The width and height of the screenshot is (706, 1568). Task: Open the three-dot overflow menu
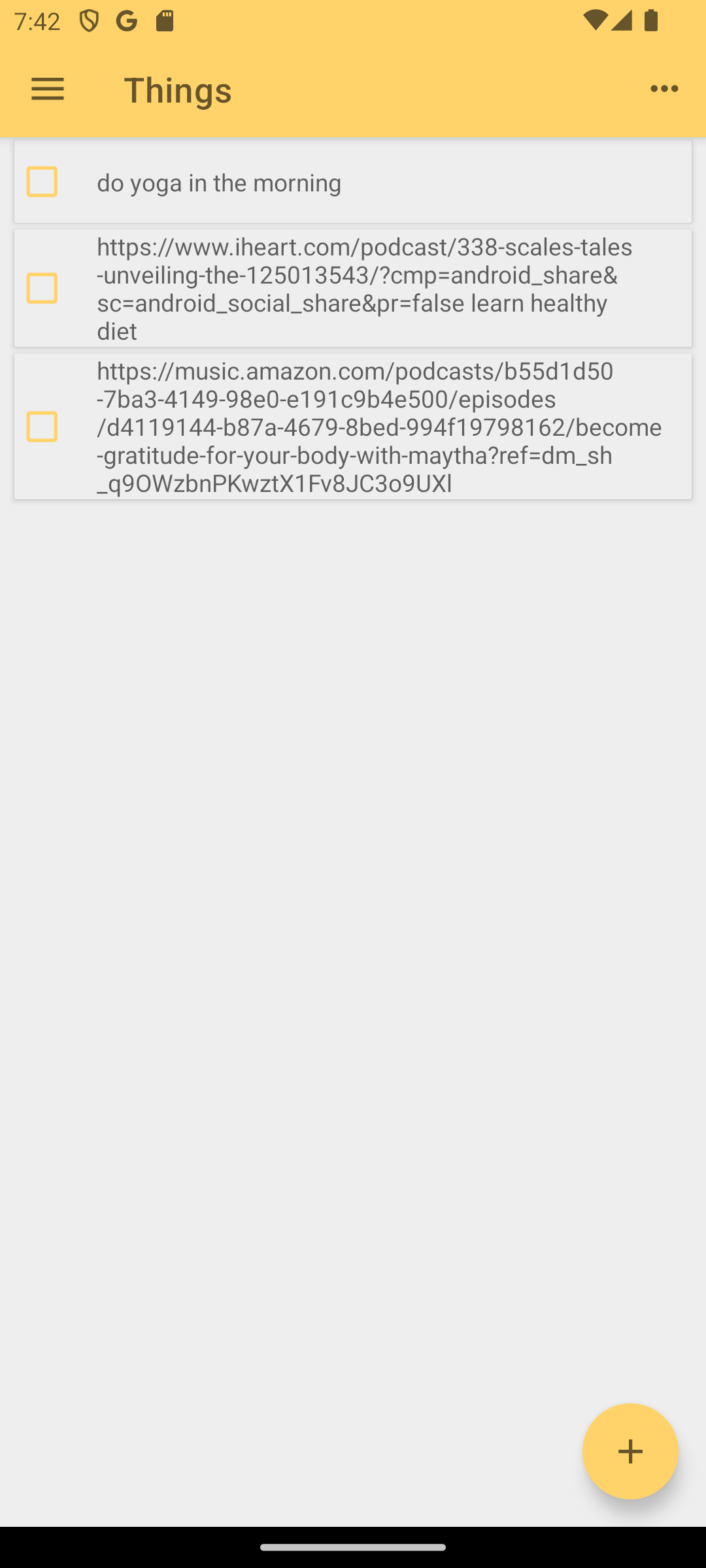[664, 89]
